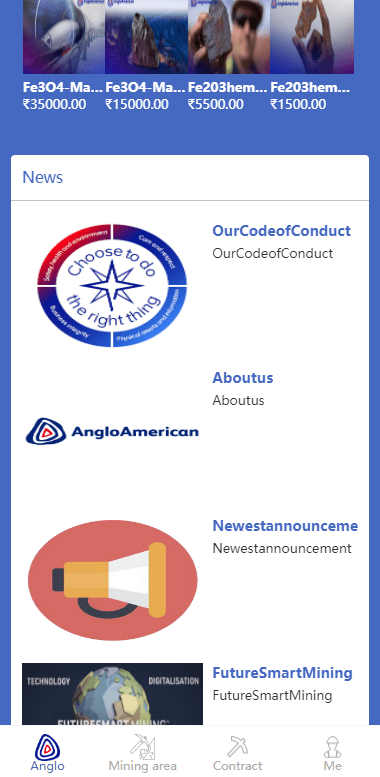Screen dimensions: 380x777
Task: Open the Me tab
Action: 332,752
